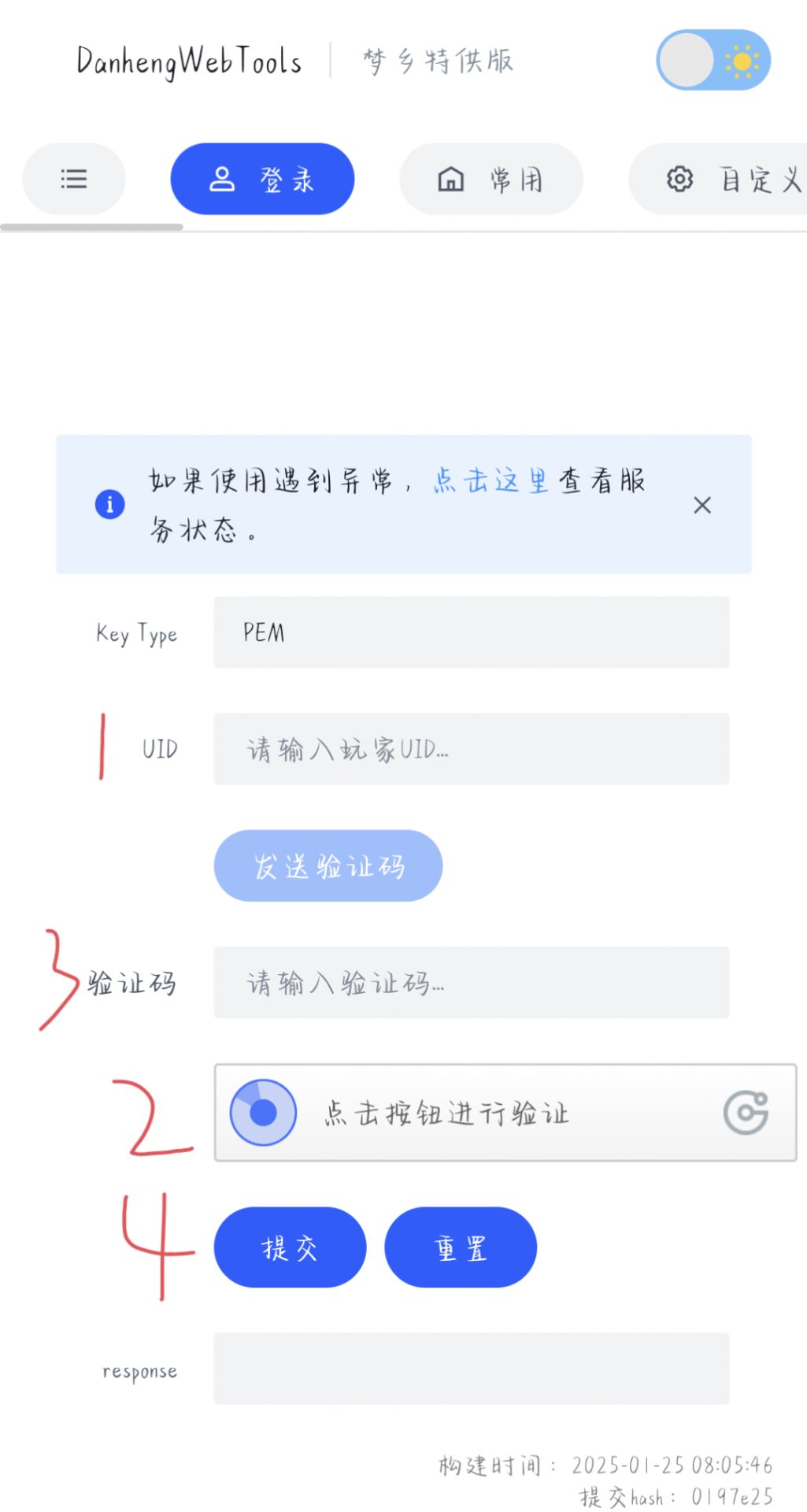Tap the response text field
Screen dimensions: 807x1512
(472, 1369)
